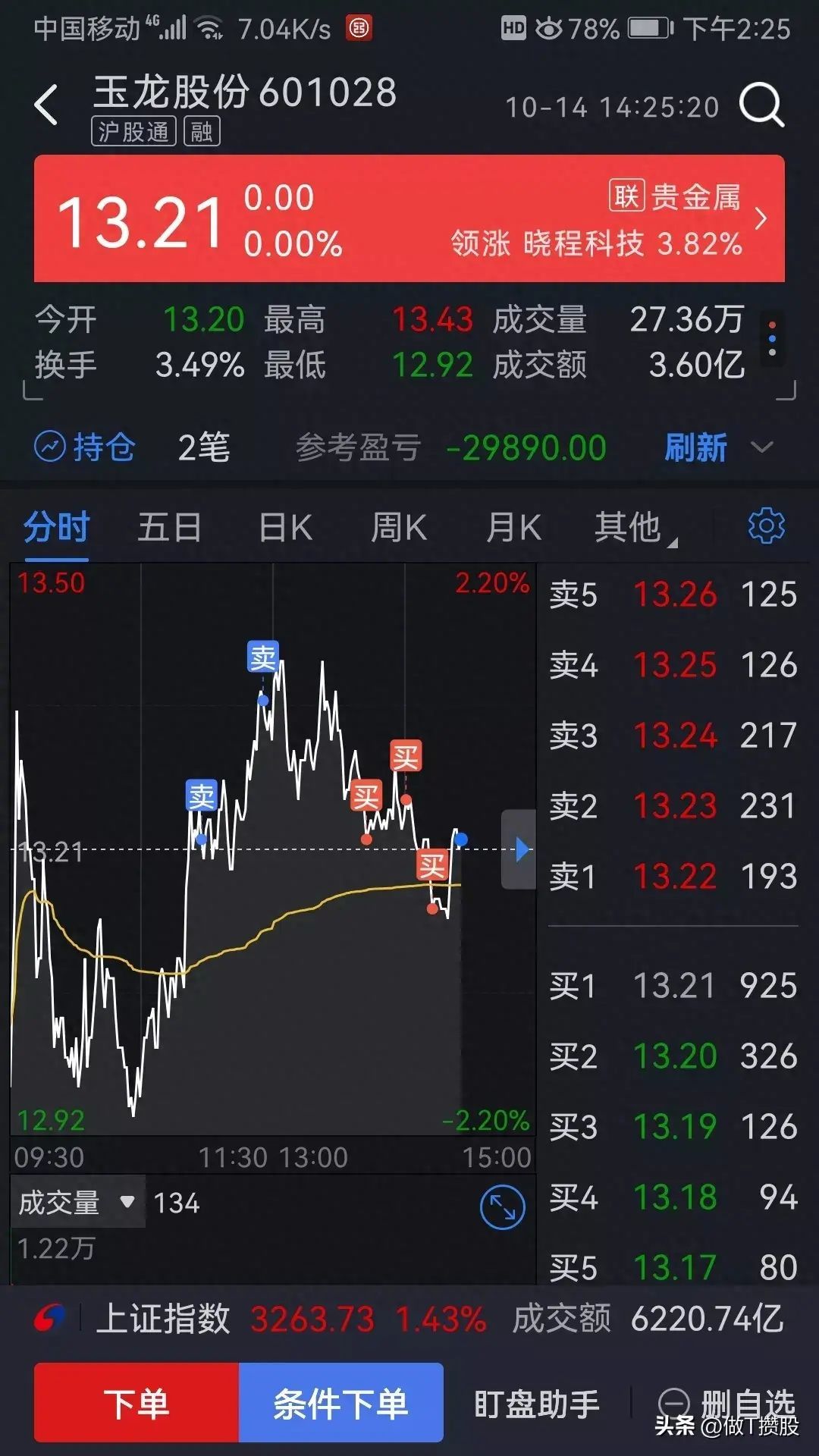The image size is (819, 1456).
Task: Switch to the 五日 chart tab
Action: 170,527
